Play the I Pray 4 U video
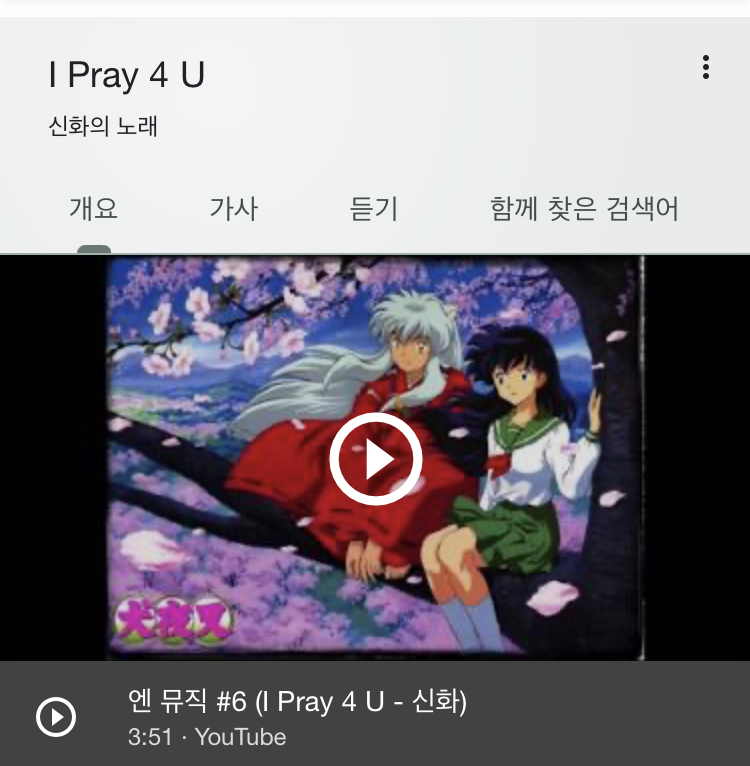The width and height of the screenshot is (750, 766). (376, 459)
